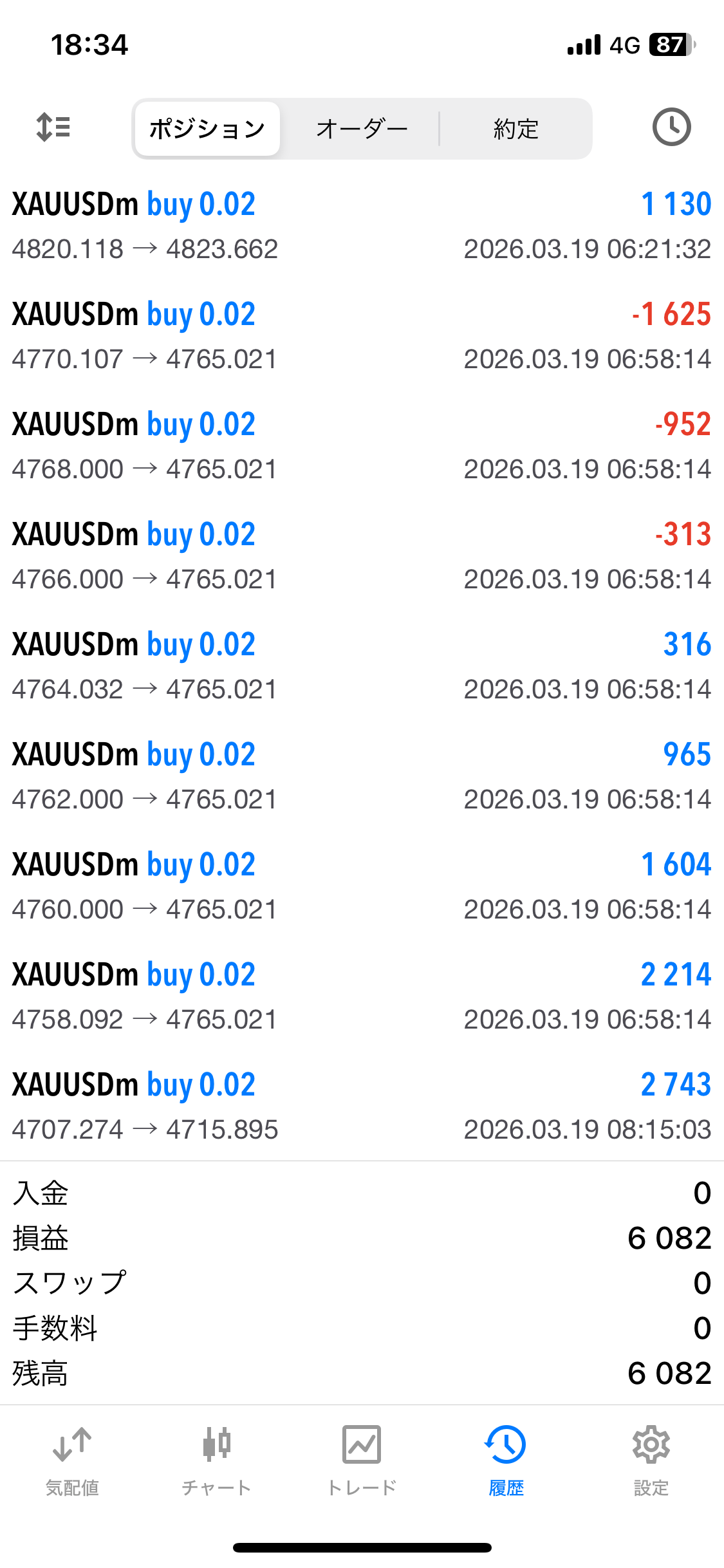Switch to the 約定 segment
724x1568 pixels.
pyautogui.click(x=515, y=129)
